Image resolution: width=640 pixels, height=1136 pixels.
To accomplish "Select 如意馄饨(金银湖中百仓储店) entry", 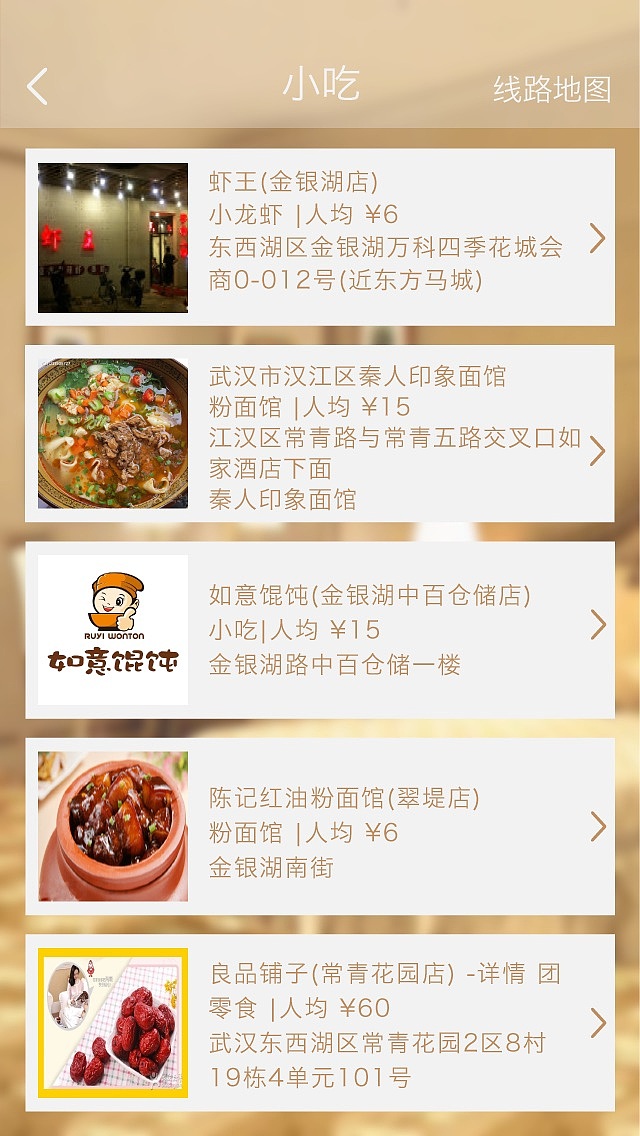I will click(320, 630).
